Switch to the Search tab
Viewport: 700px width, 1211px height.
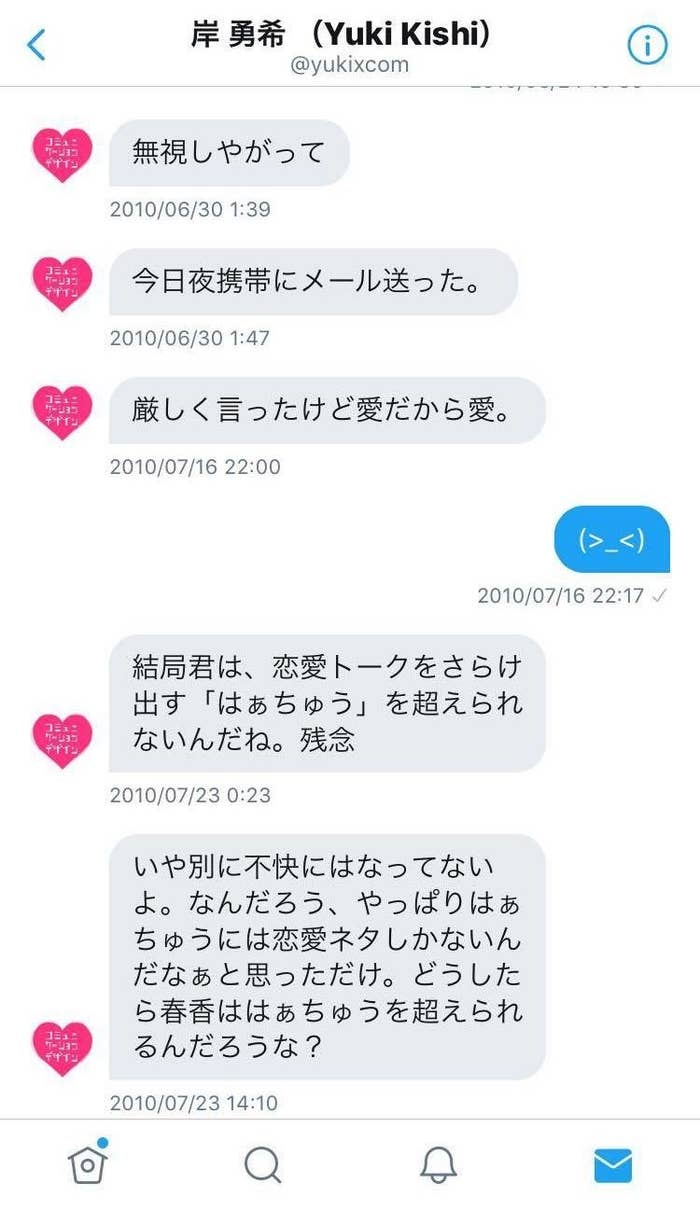pyautogui.click(x=263, y=1164)
